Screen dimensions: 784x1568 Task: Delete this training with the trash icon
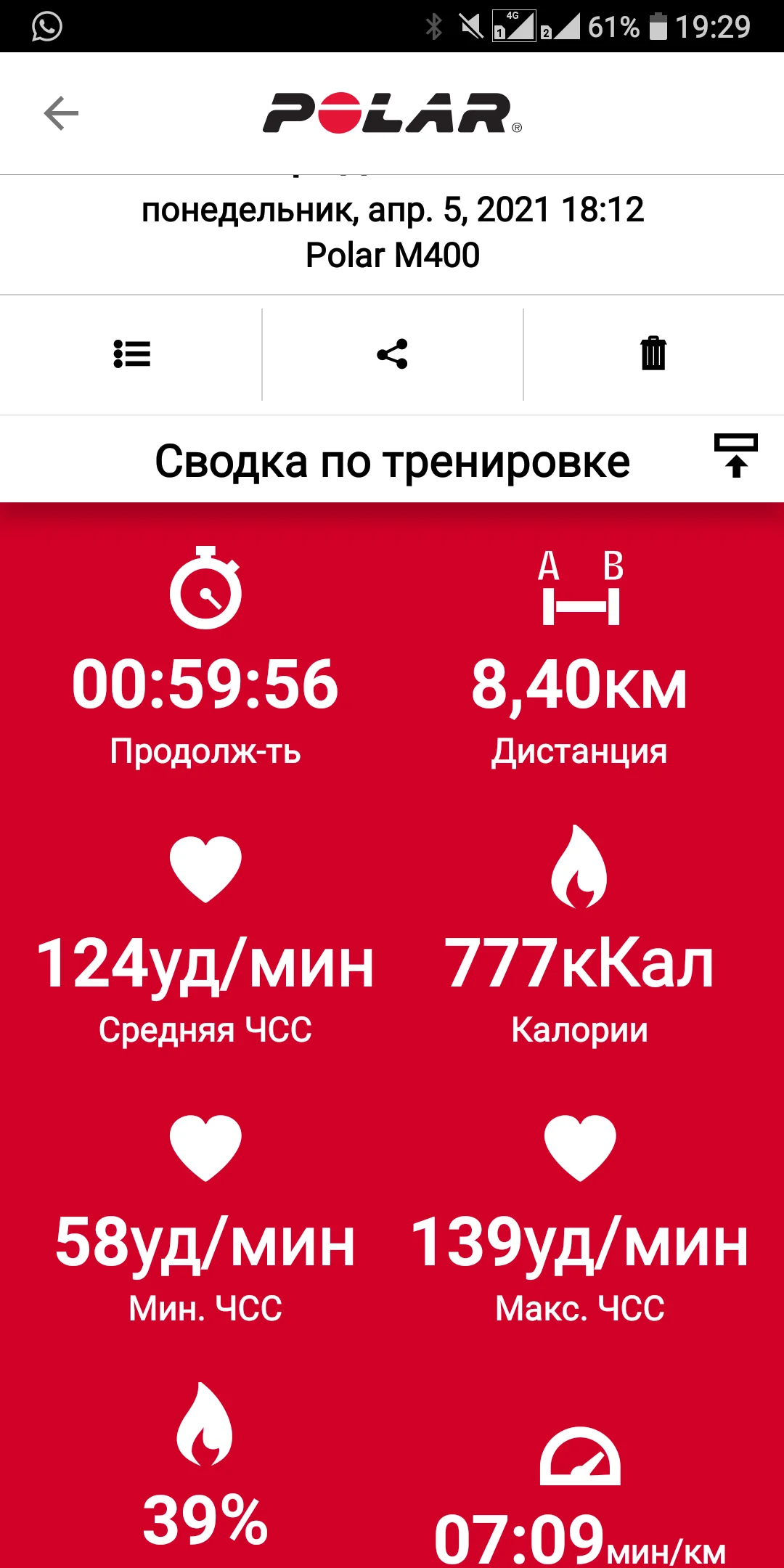point(653,354)
